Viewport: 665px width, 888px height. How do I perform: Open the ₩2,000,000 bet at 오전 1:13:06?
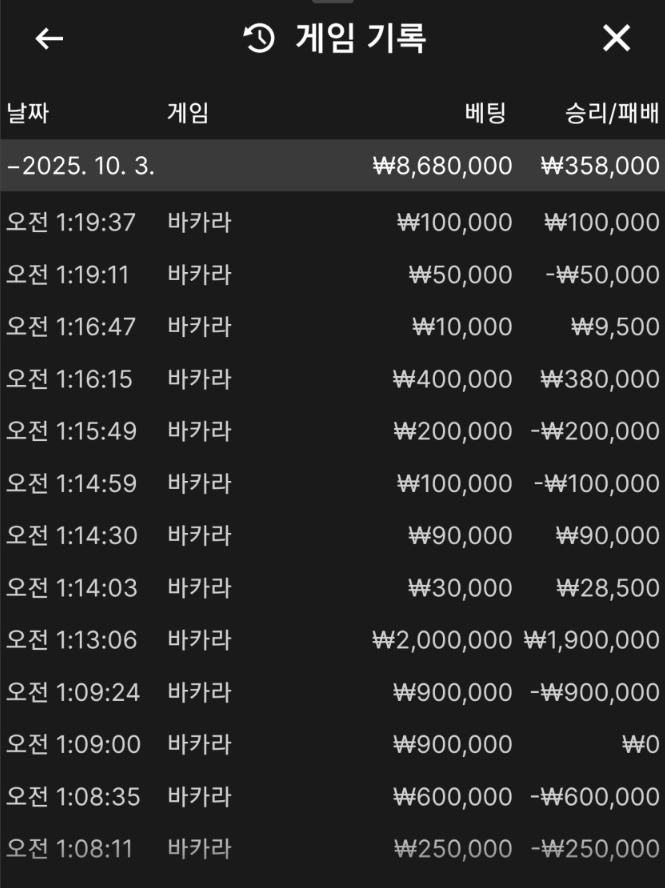pyautogui.click(x=332, y=639)
